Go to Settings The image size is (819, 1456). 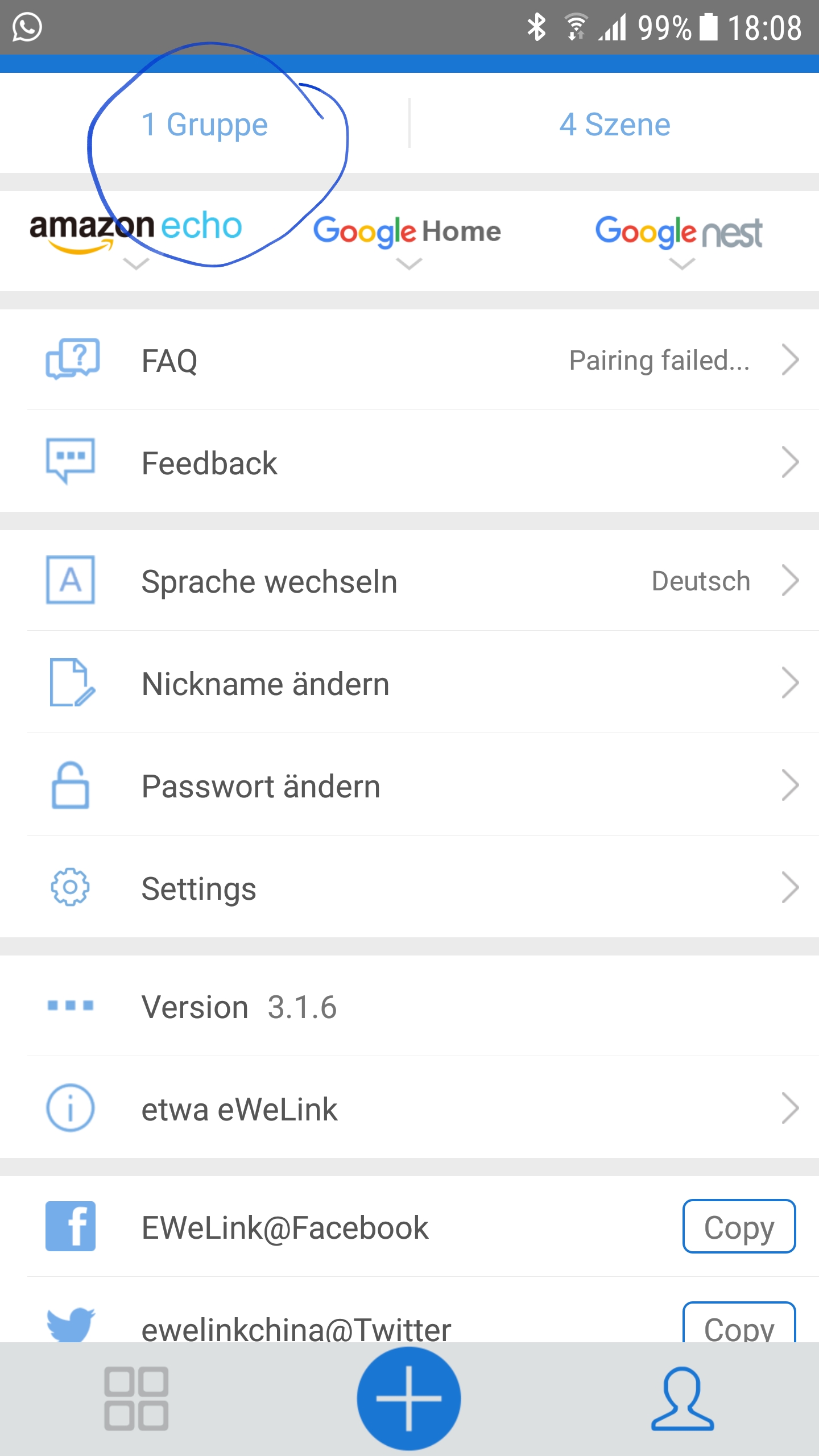[x=409, y=888]
